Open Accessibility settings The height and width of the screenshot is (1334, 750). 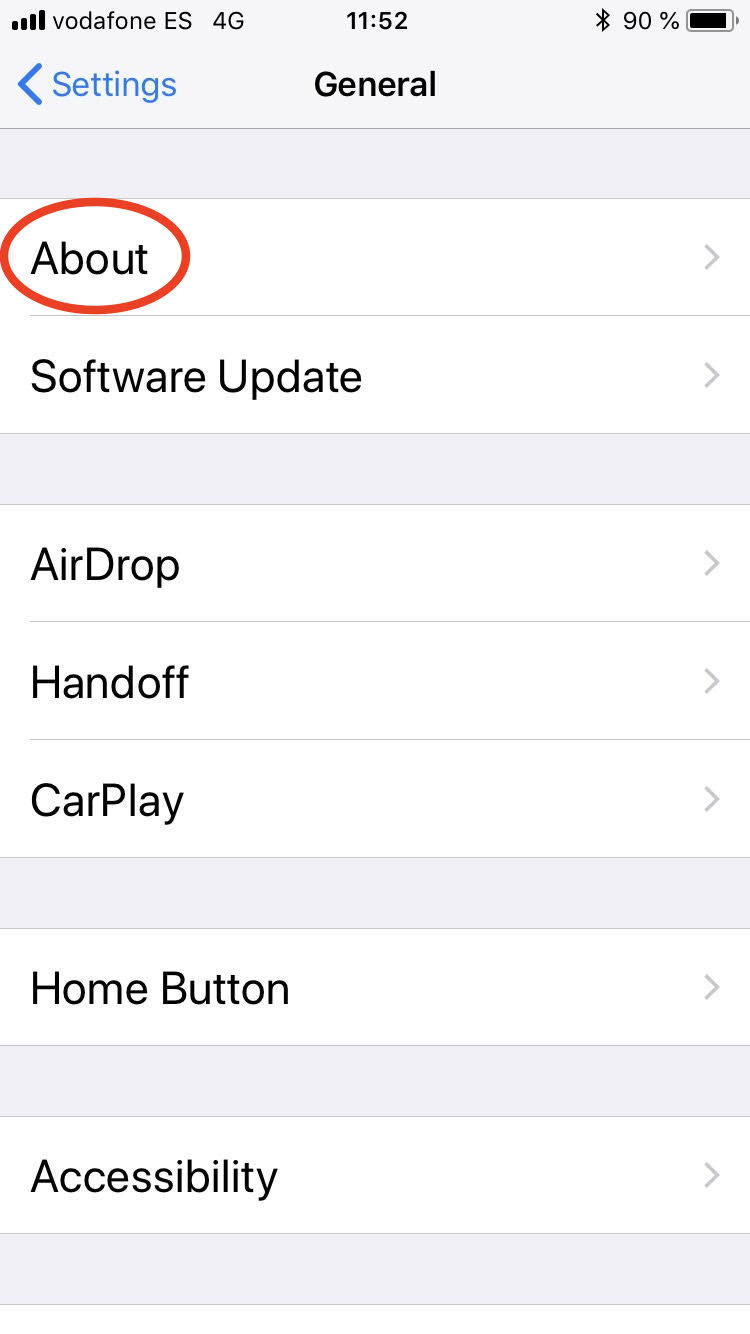pos(375,1175)
